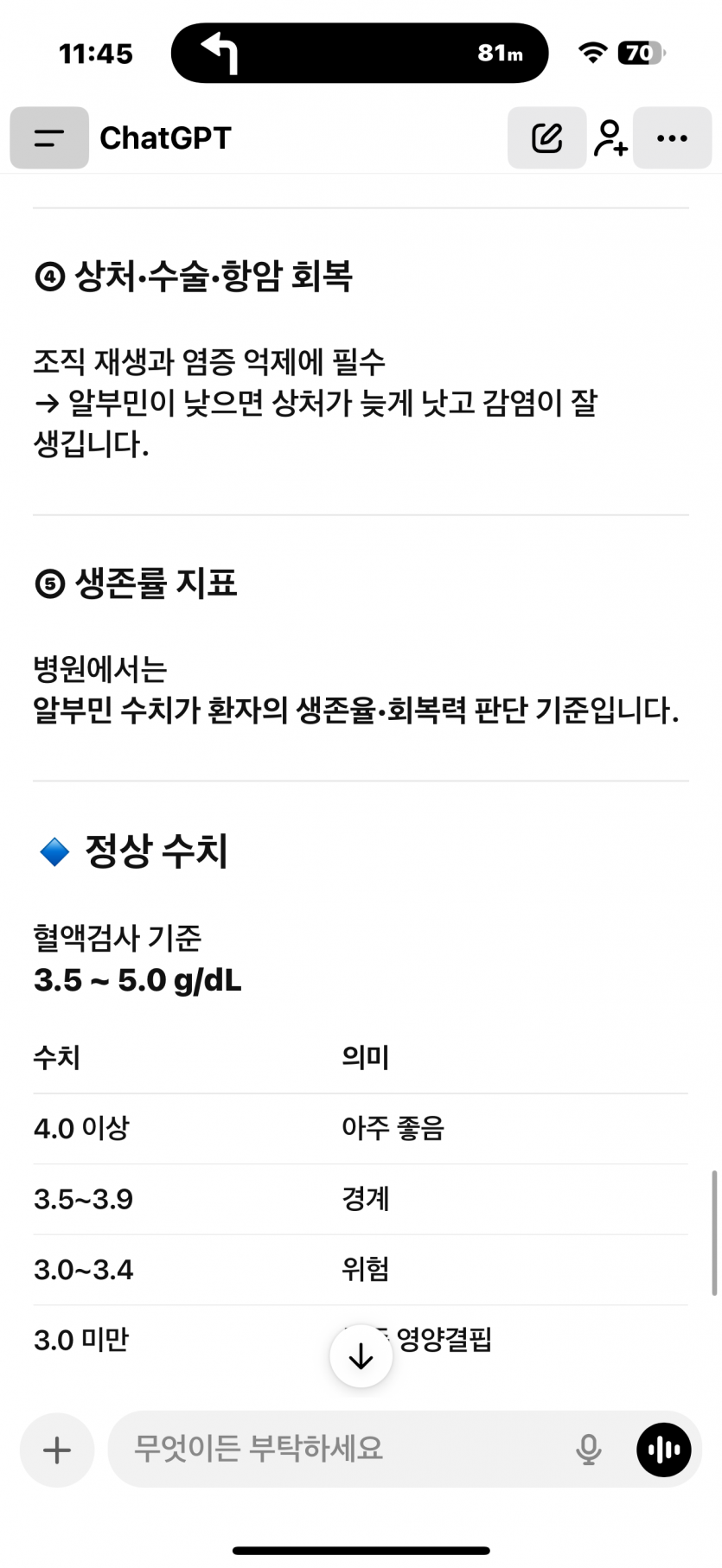The width and height of the screenshot is (722, 1568).
Task: Tap the navigation back arrow in Dynamic Island
Action: [x=220, y=53]
